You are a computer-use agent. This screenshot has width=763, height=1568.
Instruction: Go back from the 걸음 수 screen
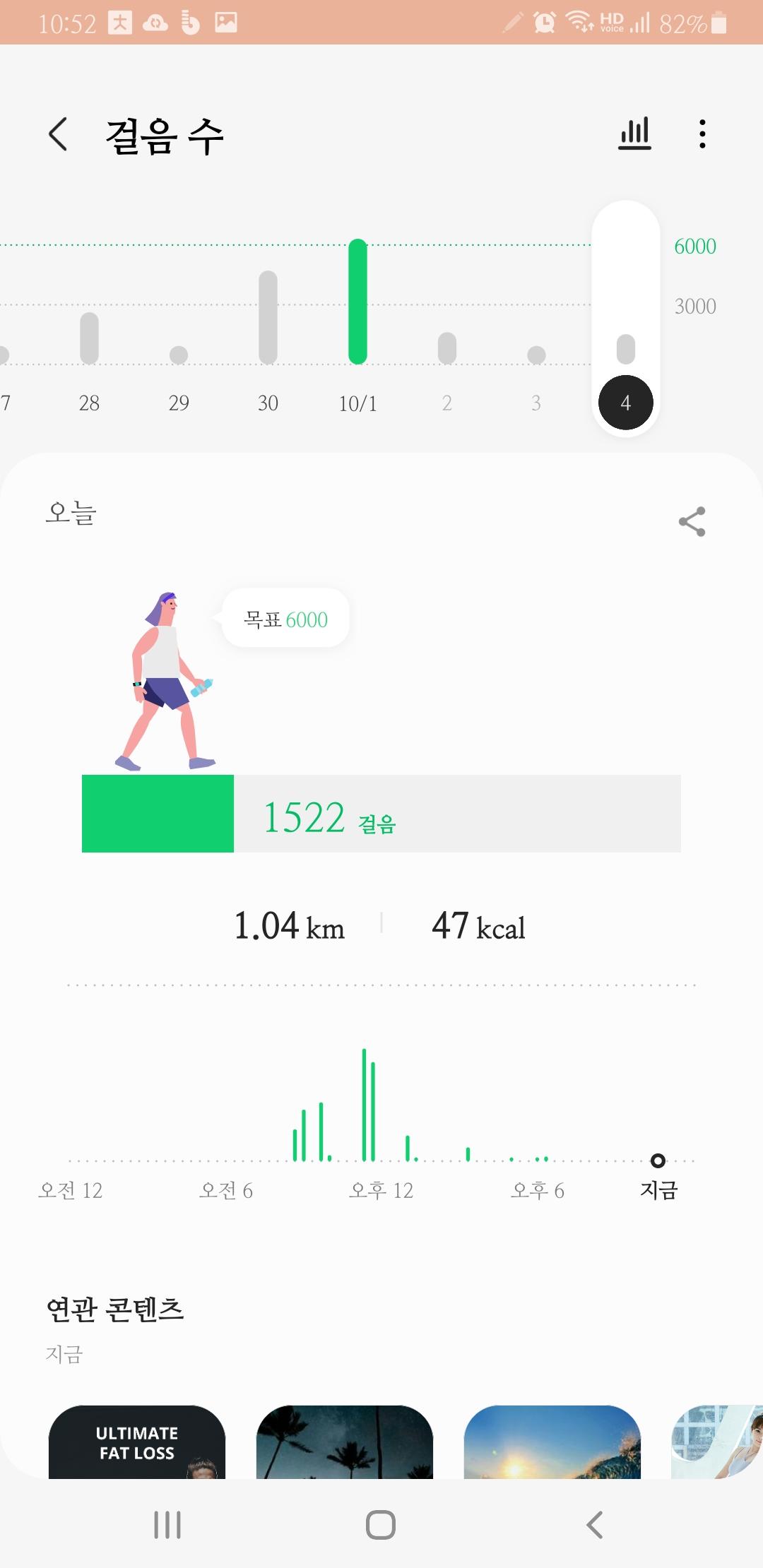point(58,134)
